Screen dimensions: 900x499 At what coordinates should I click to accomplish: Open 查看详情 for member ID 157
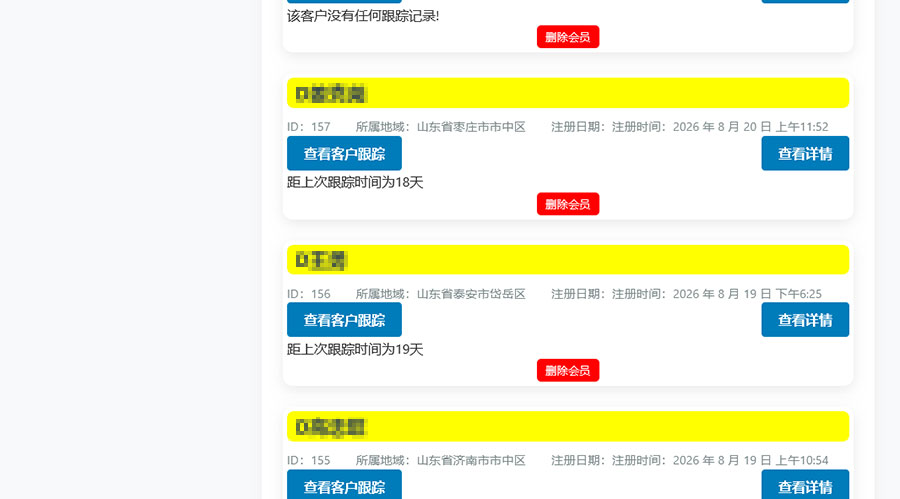805,153
